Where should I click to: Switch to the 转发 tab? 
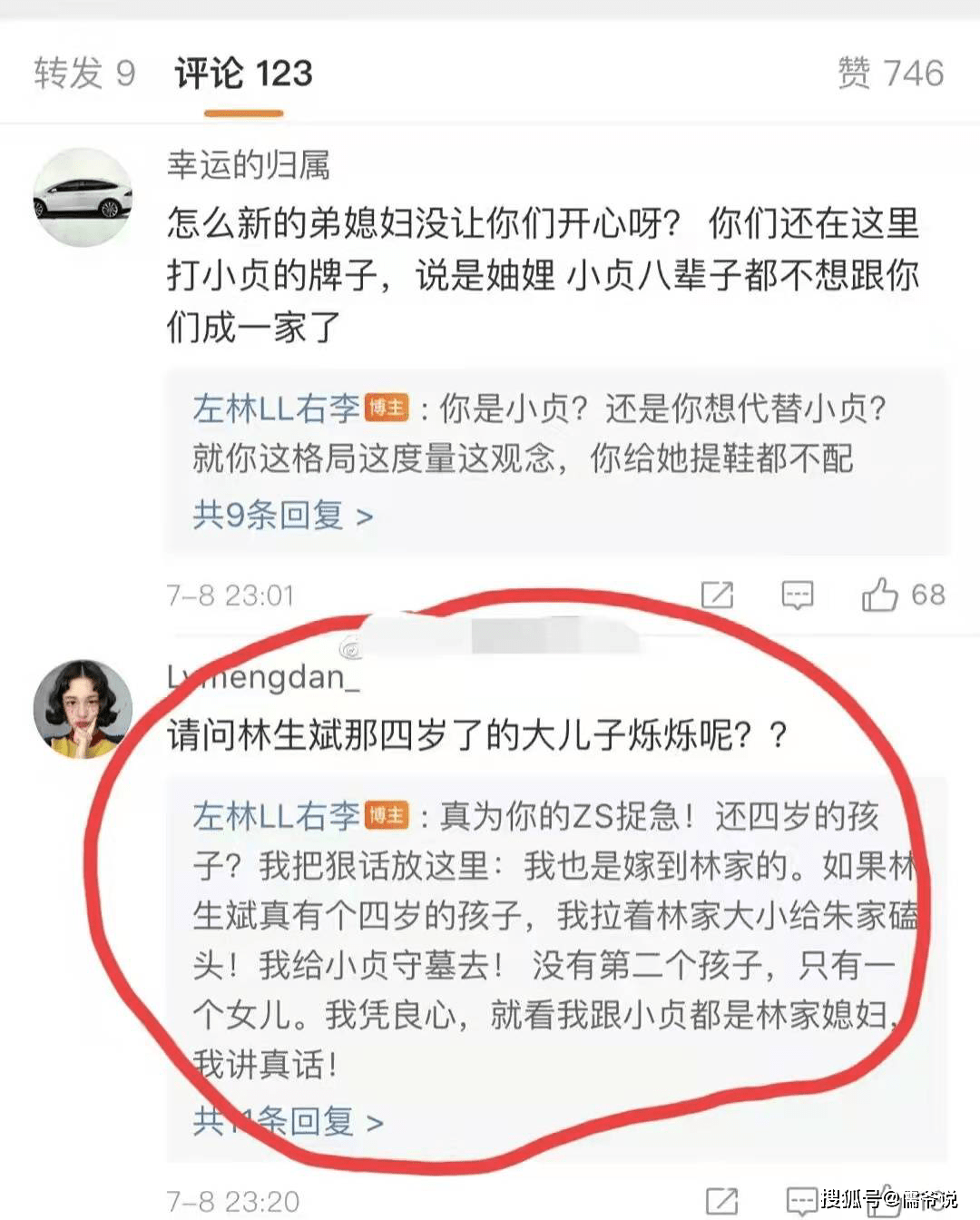pos(84,74)
